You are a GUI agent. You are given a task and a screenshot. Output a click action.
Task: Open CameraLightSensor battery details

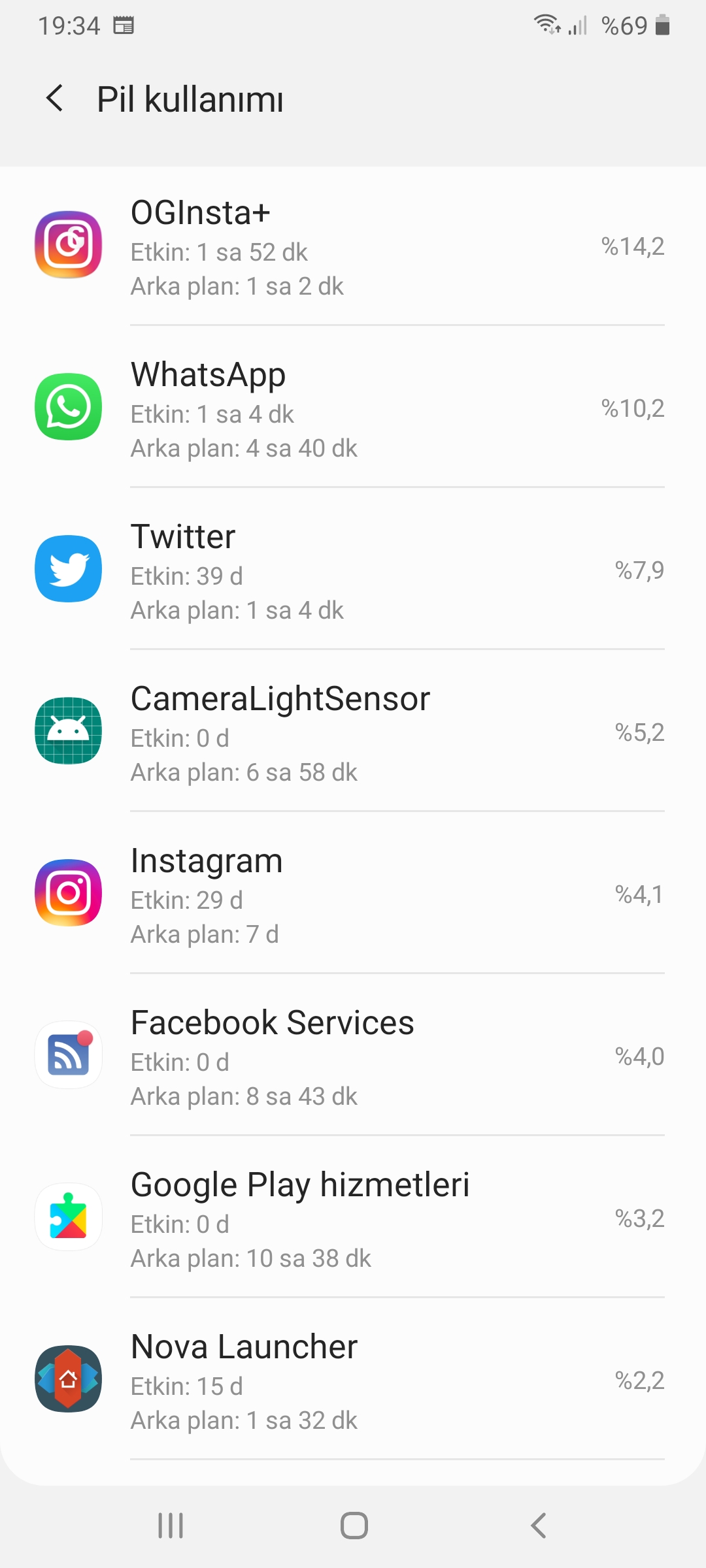[x=353, y=731]
